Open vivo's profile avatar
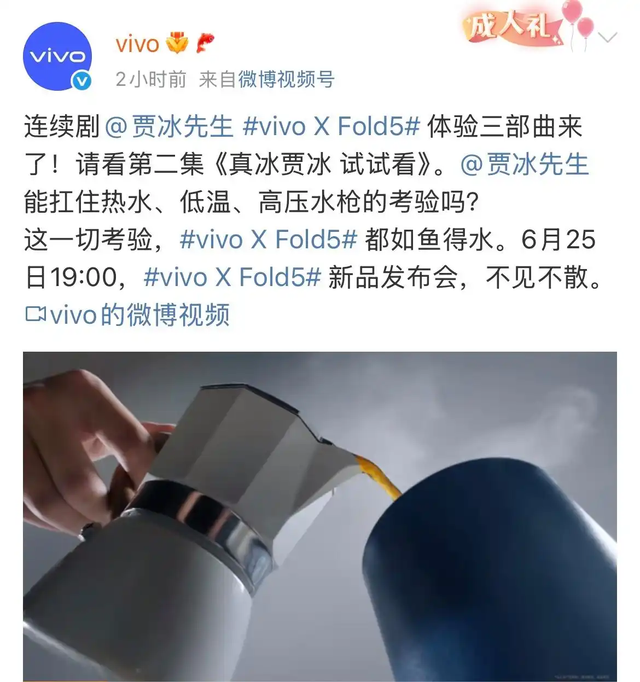The image size is (640, 682). [56, 57]
